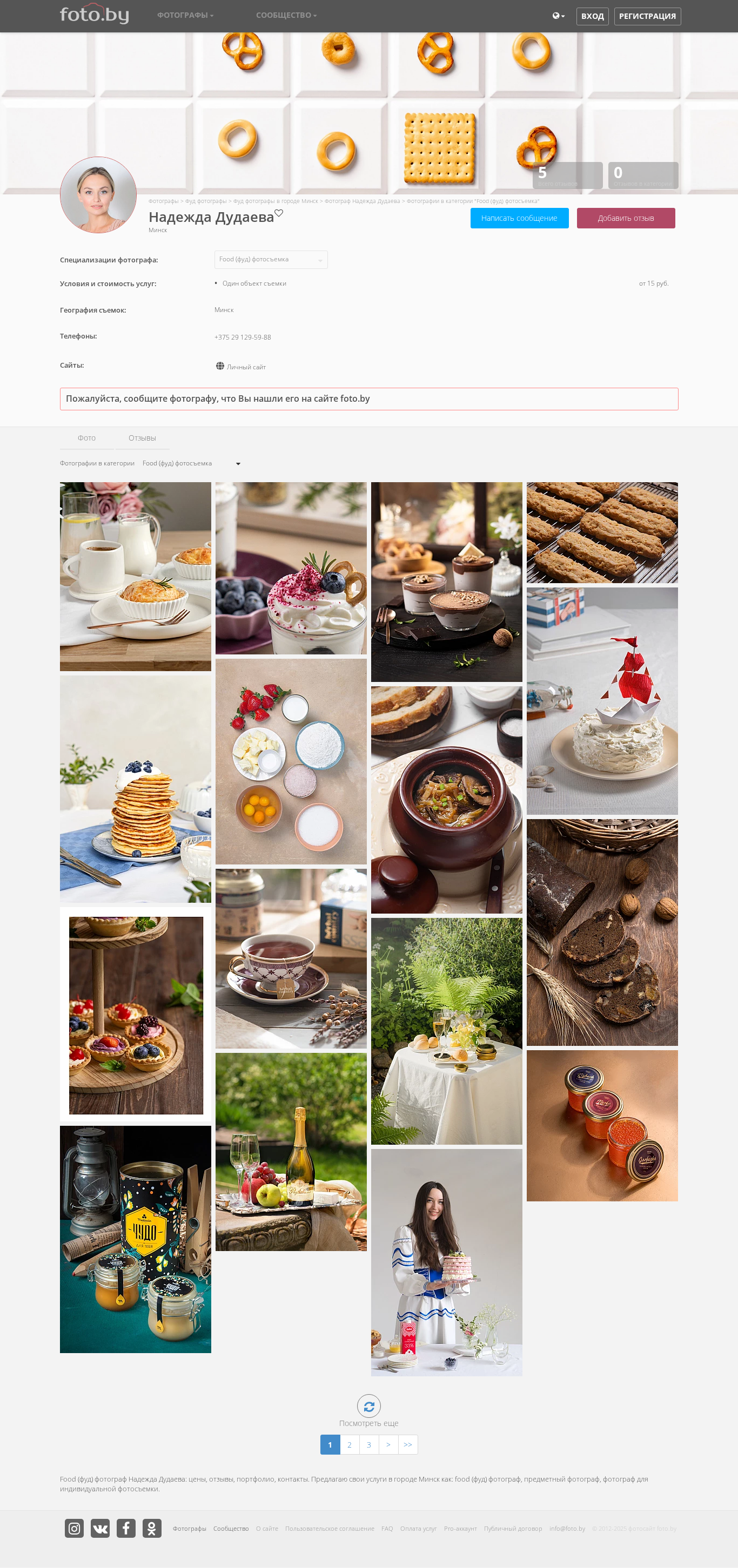Tap Написать сообщение button
738x1568 pixels.
tap(519, 218)
